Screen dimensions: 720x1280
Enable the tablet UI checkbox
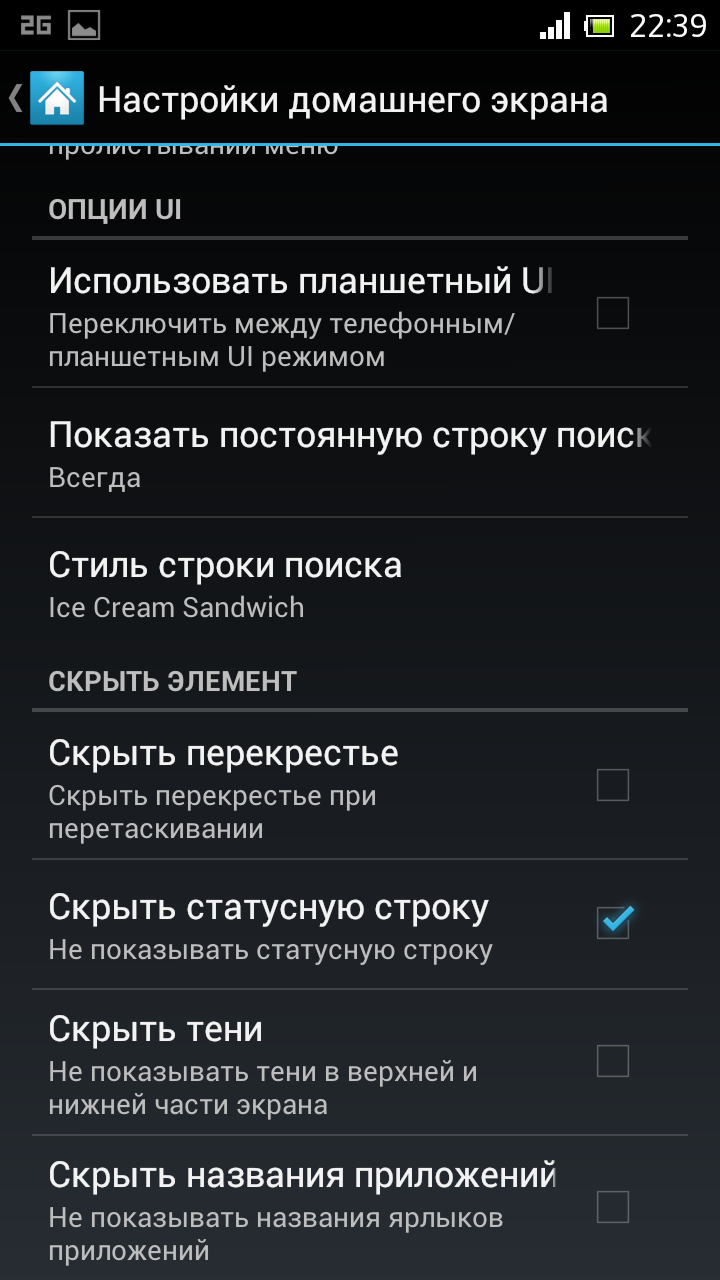[x=612, y=314]
